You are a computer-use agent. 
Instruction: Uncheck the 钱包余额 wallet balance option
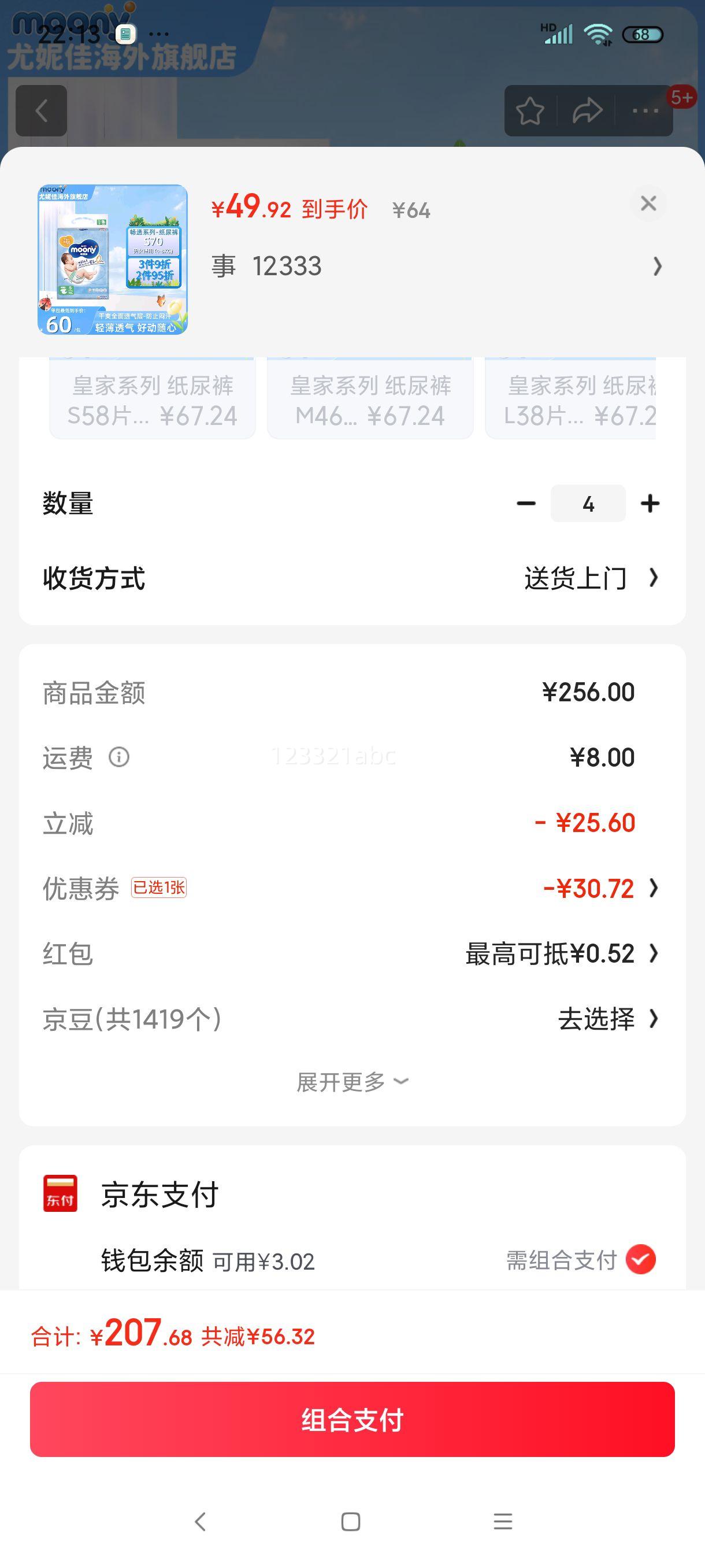pos(640,1260)
